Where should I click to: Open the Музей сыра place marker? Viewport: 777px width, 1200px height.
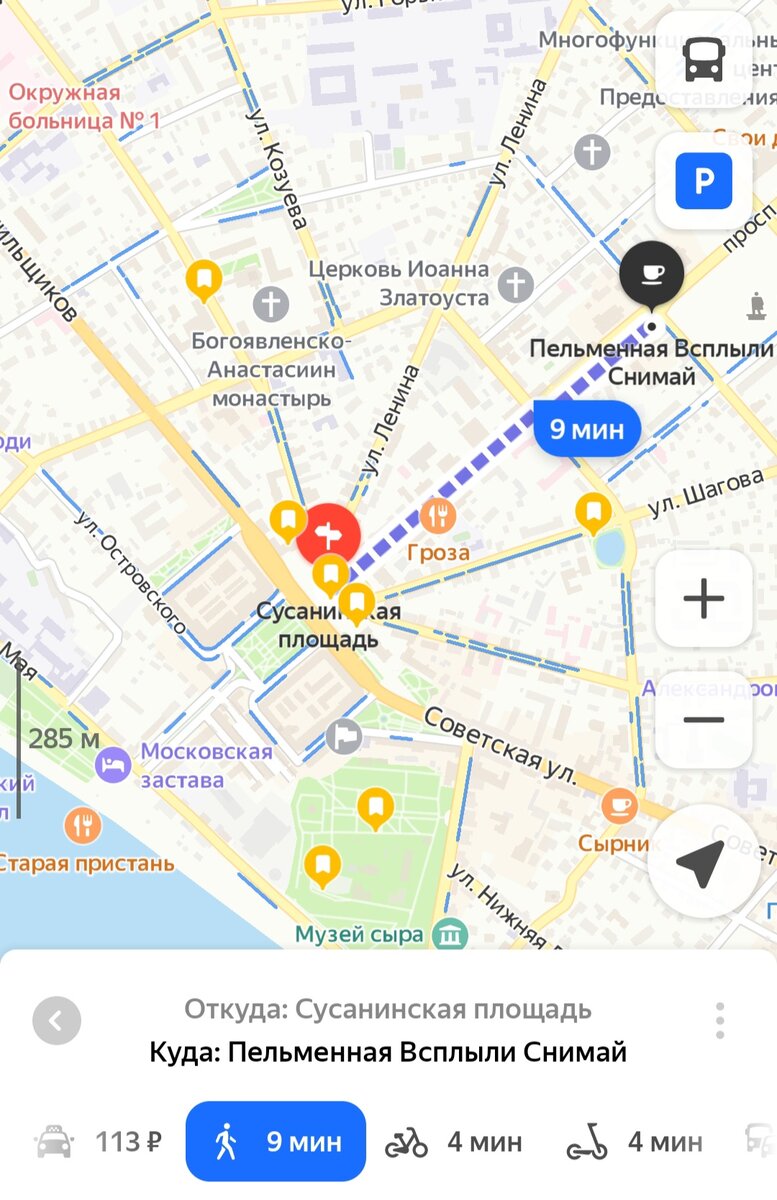452,935
